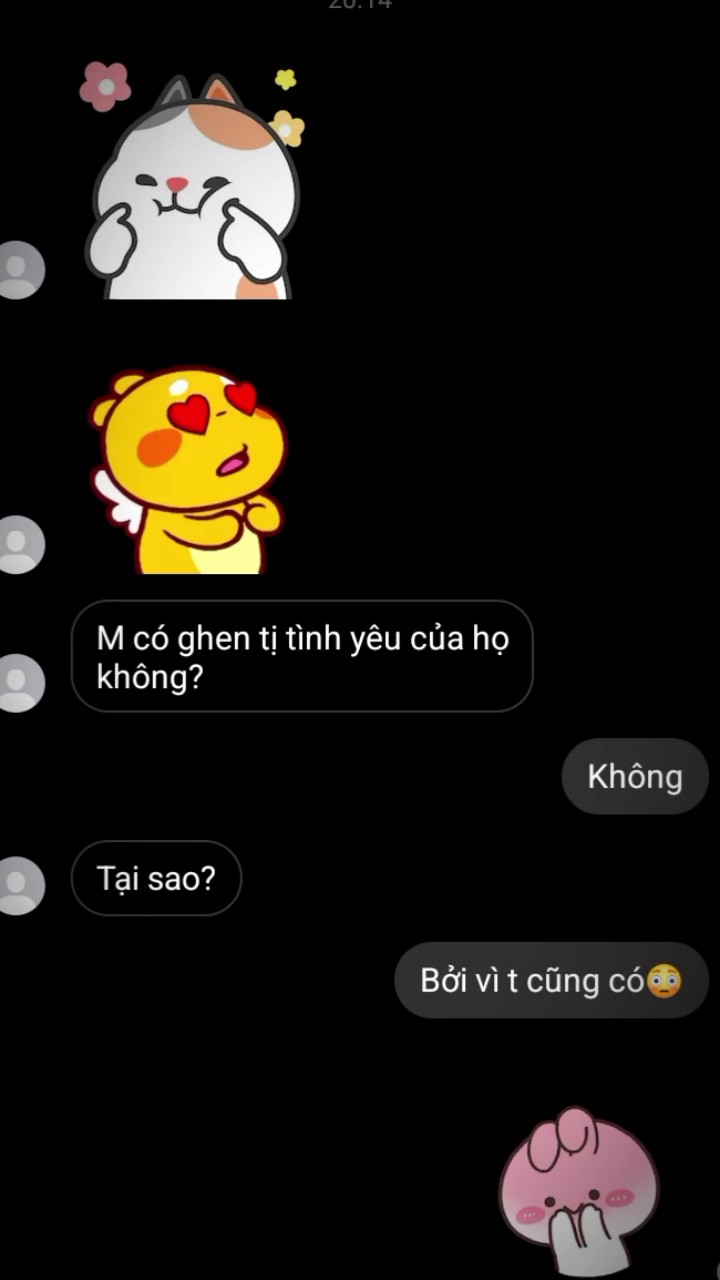The image size is (720, 1280).
Task: Tap the avatar next to the cat sticker
Action: tap(18, 270)
